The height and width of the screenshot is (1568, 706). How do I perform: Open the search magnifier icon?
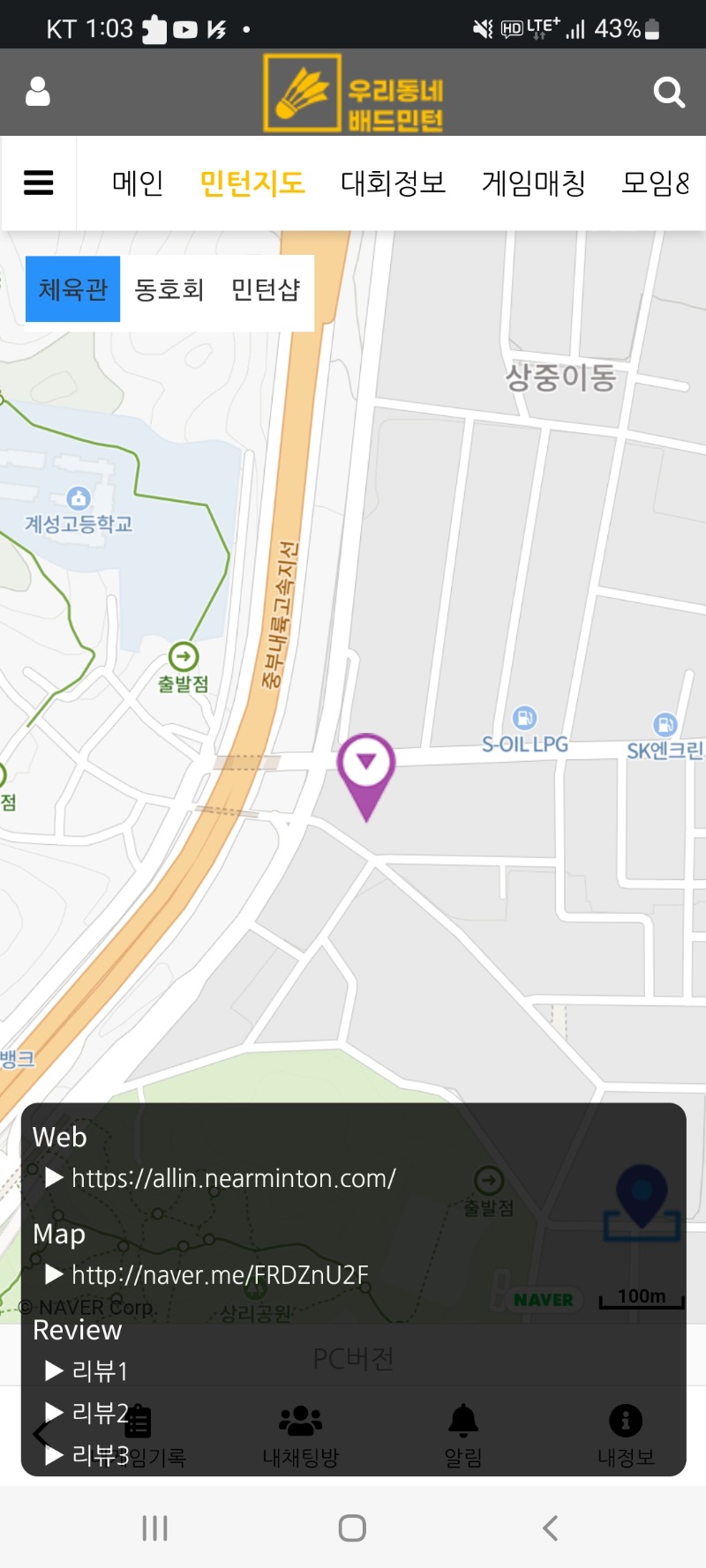[x=669, y=92]
